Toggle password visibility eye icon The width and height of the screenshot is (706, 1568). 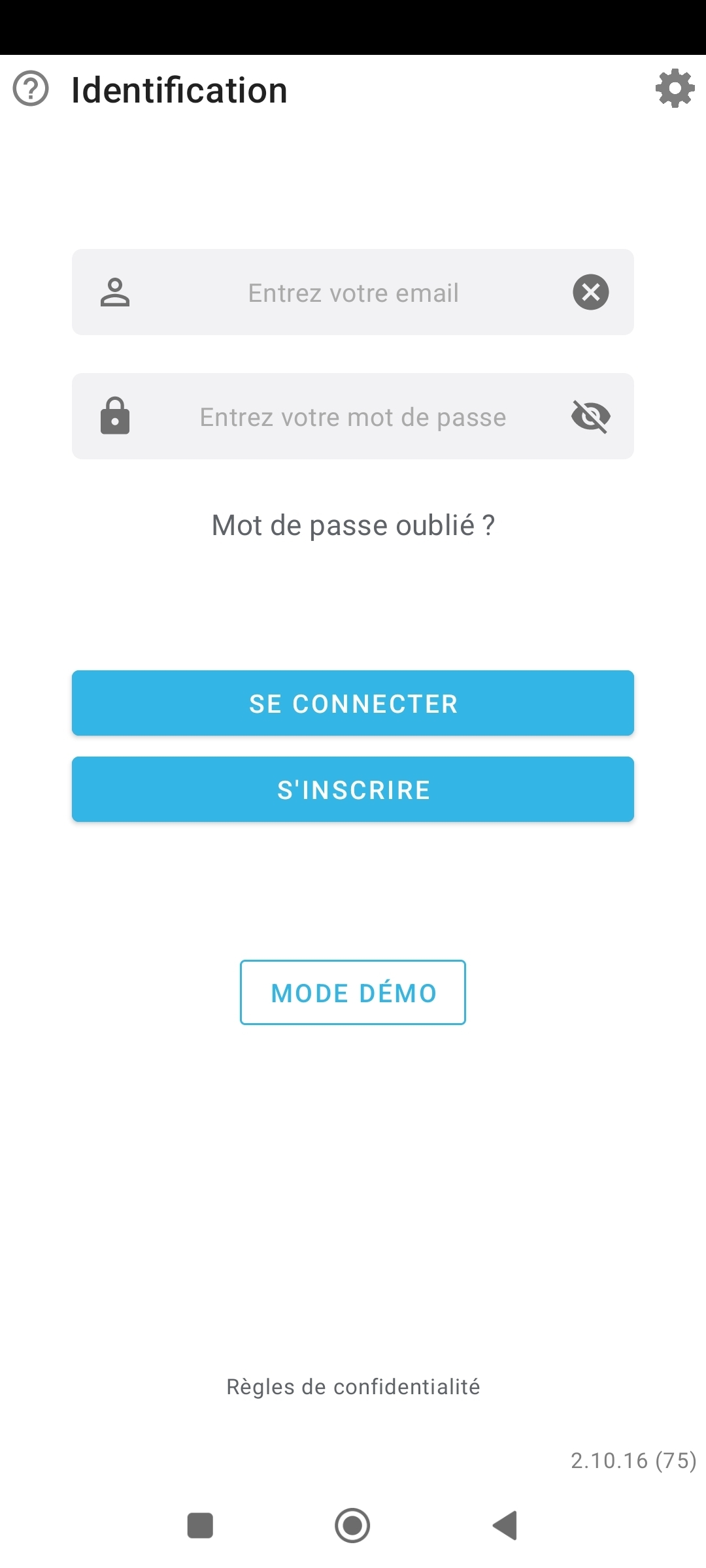pos(591,416)
